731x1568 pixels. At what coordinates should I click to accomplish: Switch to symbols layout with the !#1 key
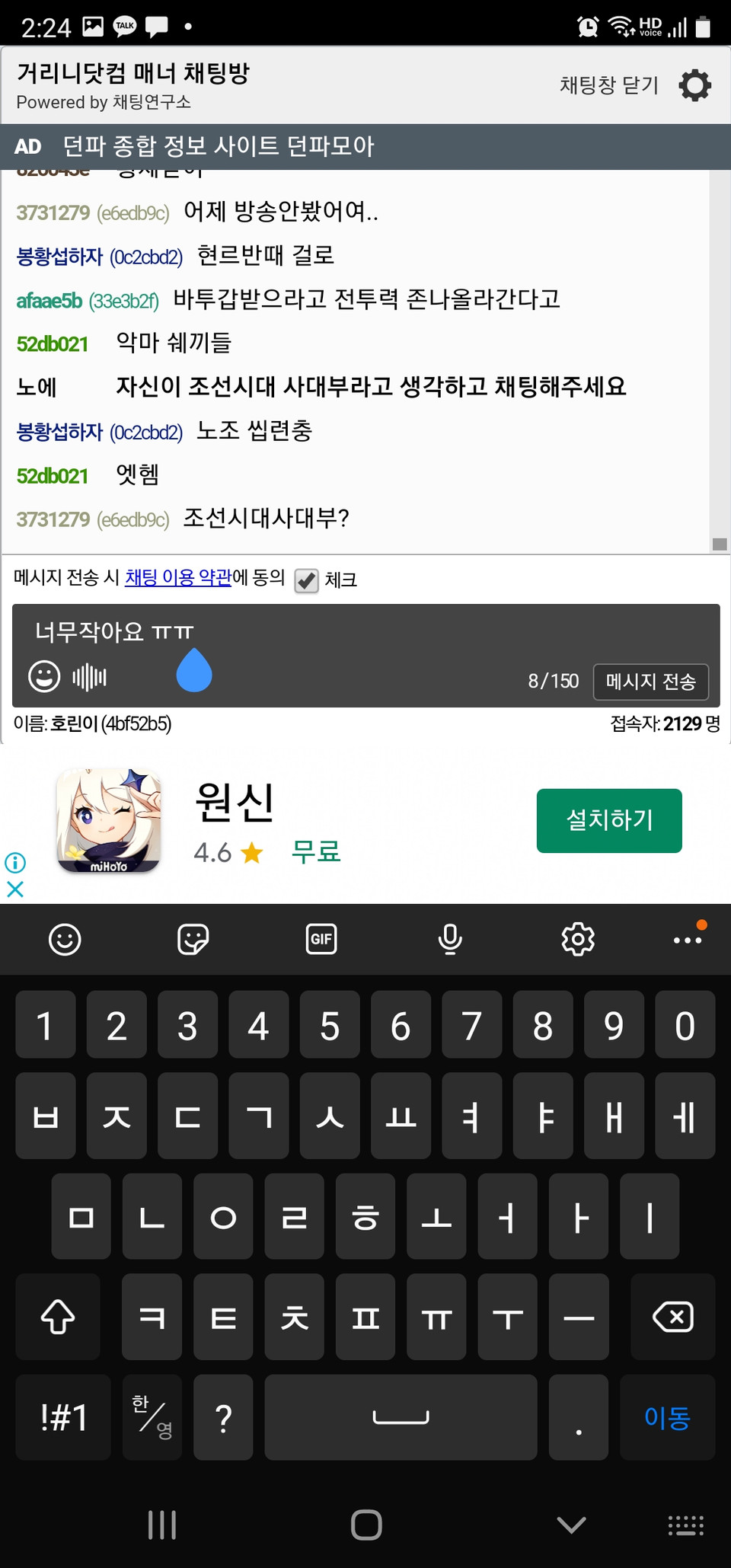point(62,1418)
